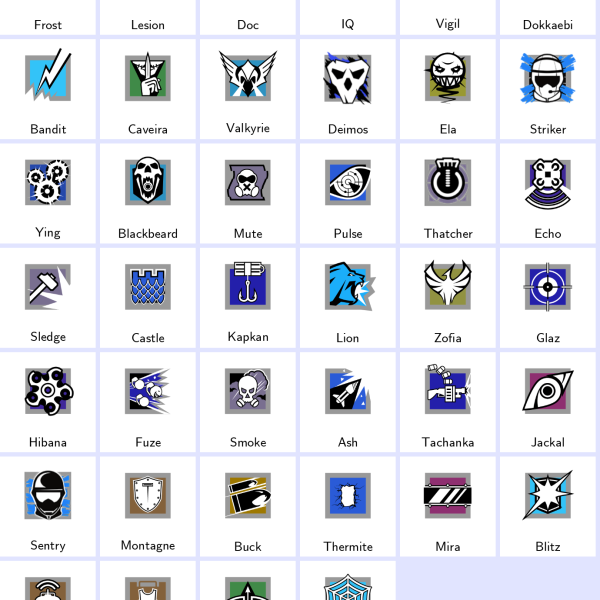Open the Blitz tile

[x=548, y=506]
